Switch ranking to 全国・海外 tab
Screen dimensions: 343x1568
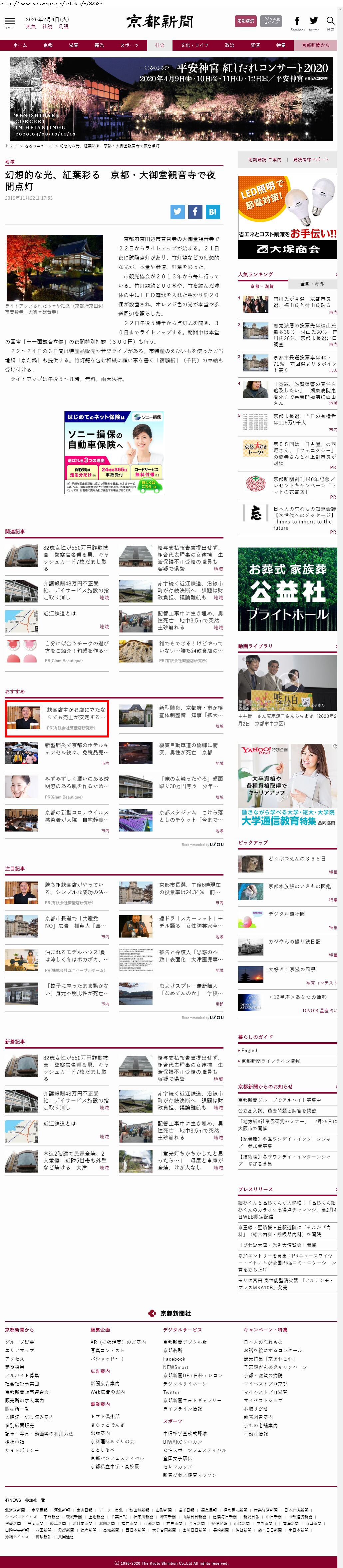tap(311, 284)
